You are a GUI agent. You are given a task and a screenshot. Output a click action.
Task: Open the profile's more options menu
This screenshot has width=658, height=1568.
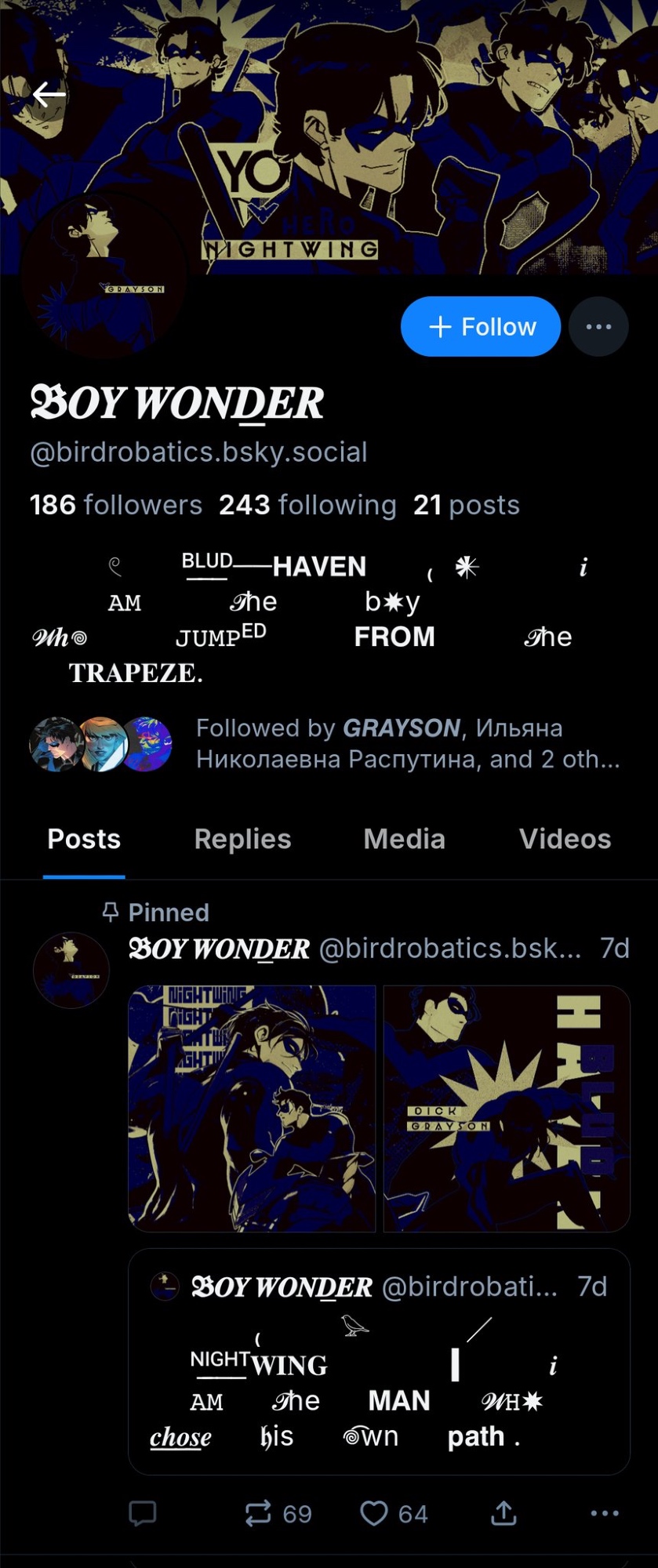click(598, 327)
